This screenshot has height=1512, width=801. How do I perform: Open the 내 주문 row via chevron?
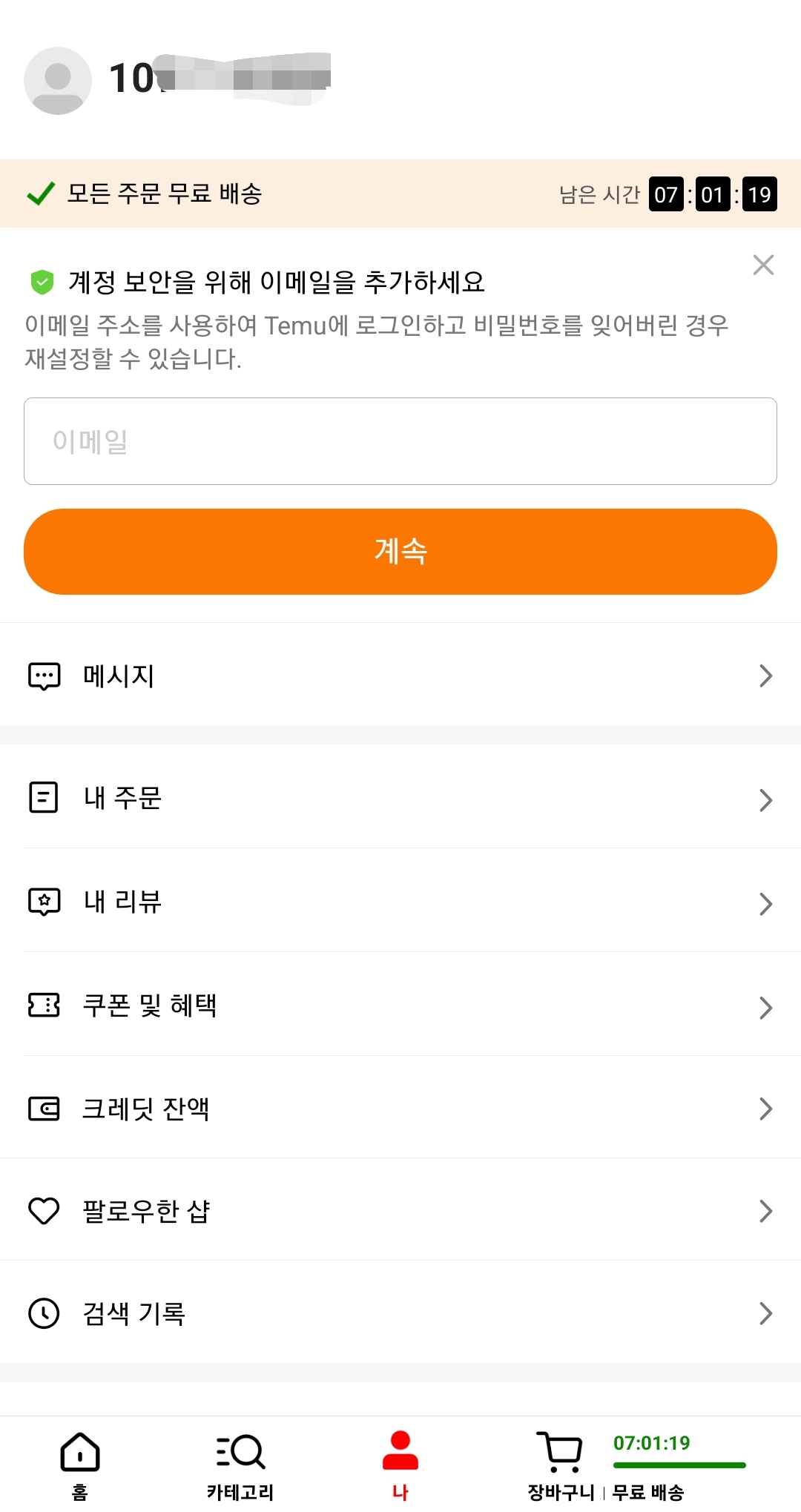(x=766, y=799)
